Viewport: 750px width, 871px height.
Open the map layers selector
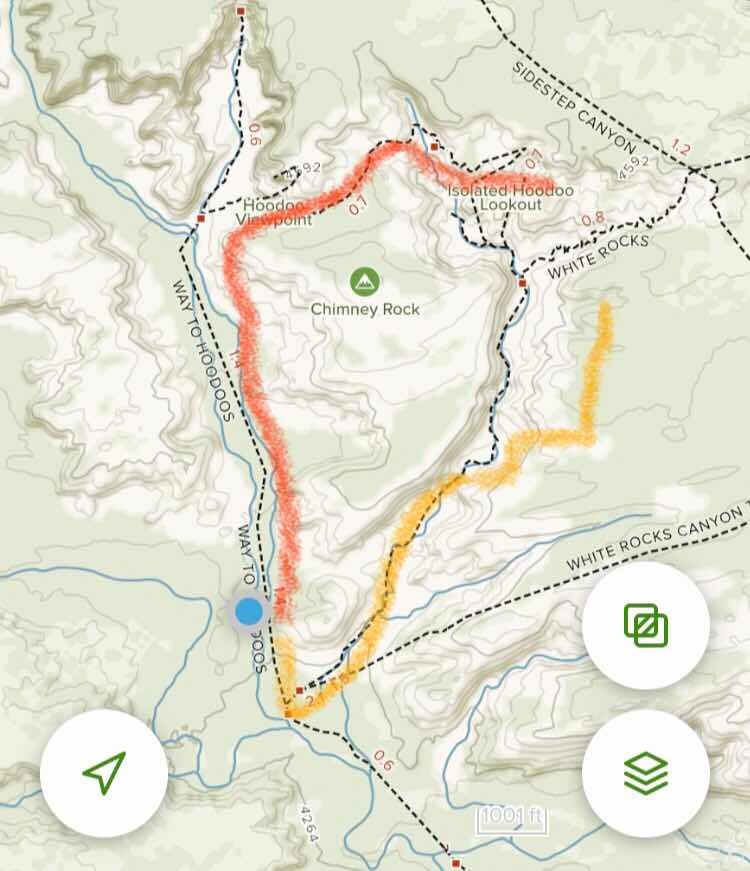645,772
